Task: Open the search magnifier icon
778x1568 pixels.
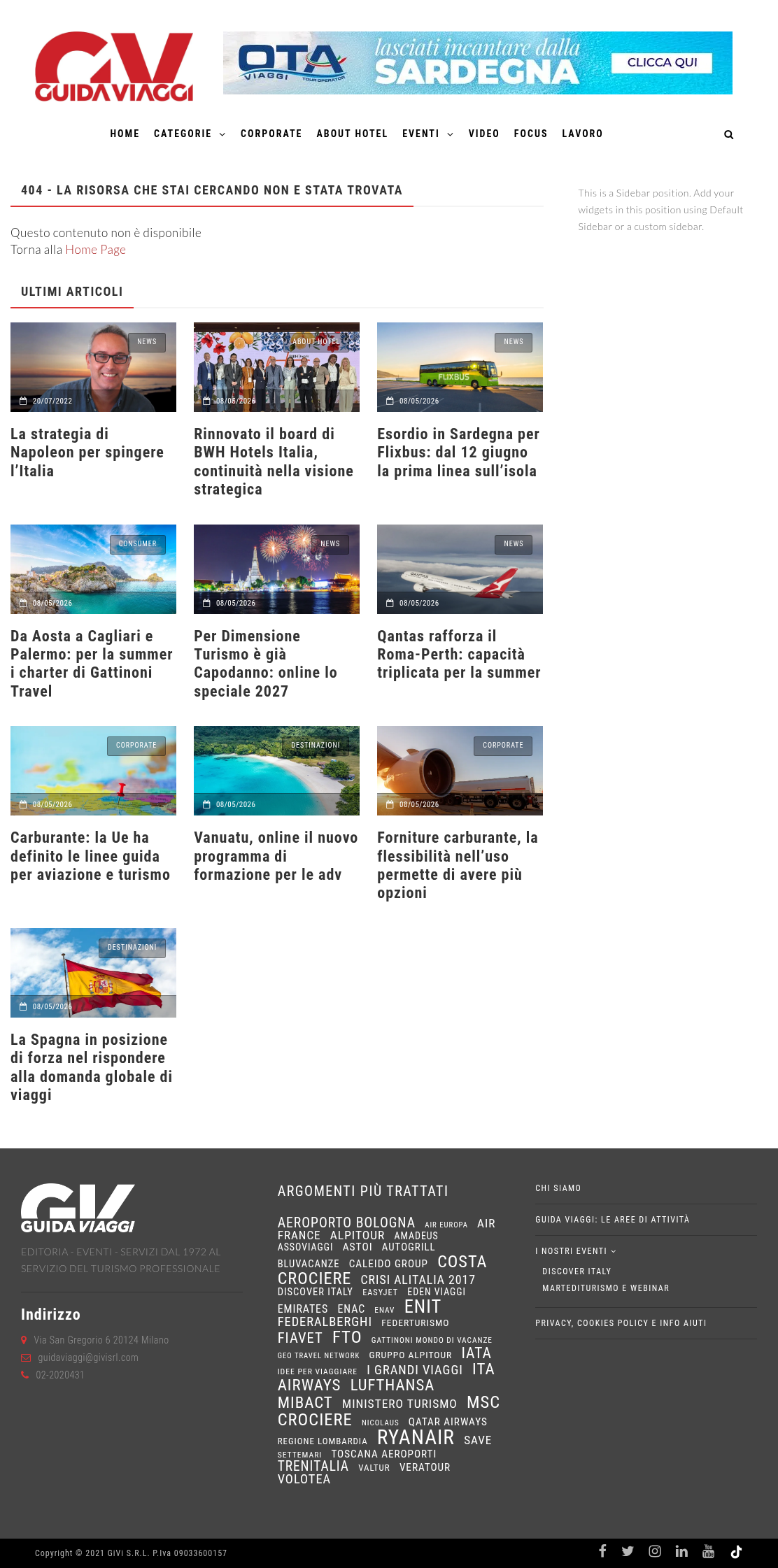Action: 728,134
